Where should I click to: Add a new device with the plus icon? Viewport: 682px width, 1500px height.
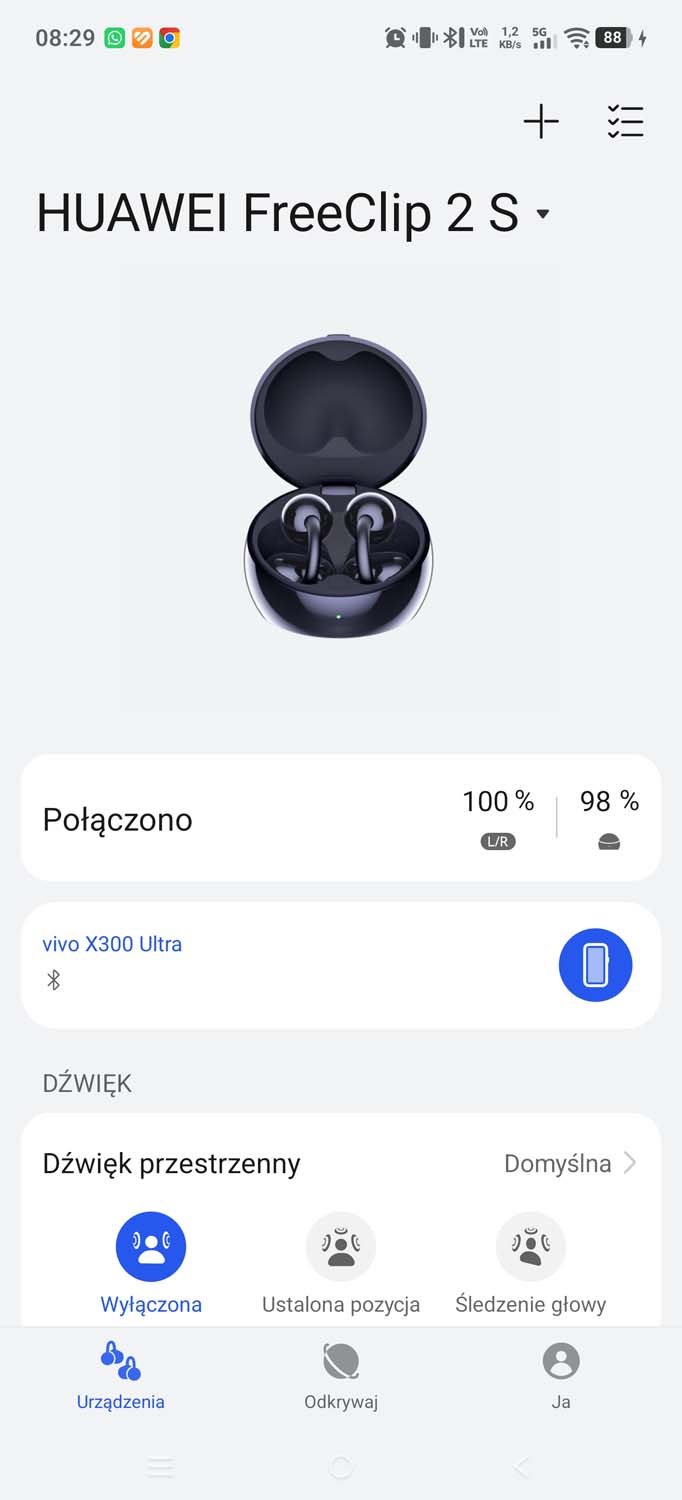pos(541,122)
